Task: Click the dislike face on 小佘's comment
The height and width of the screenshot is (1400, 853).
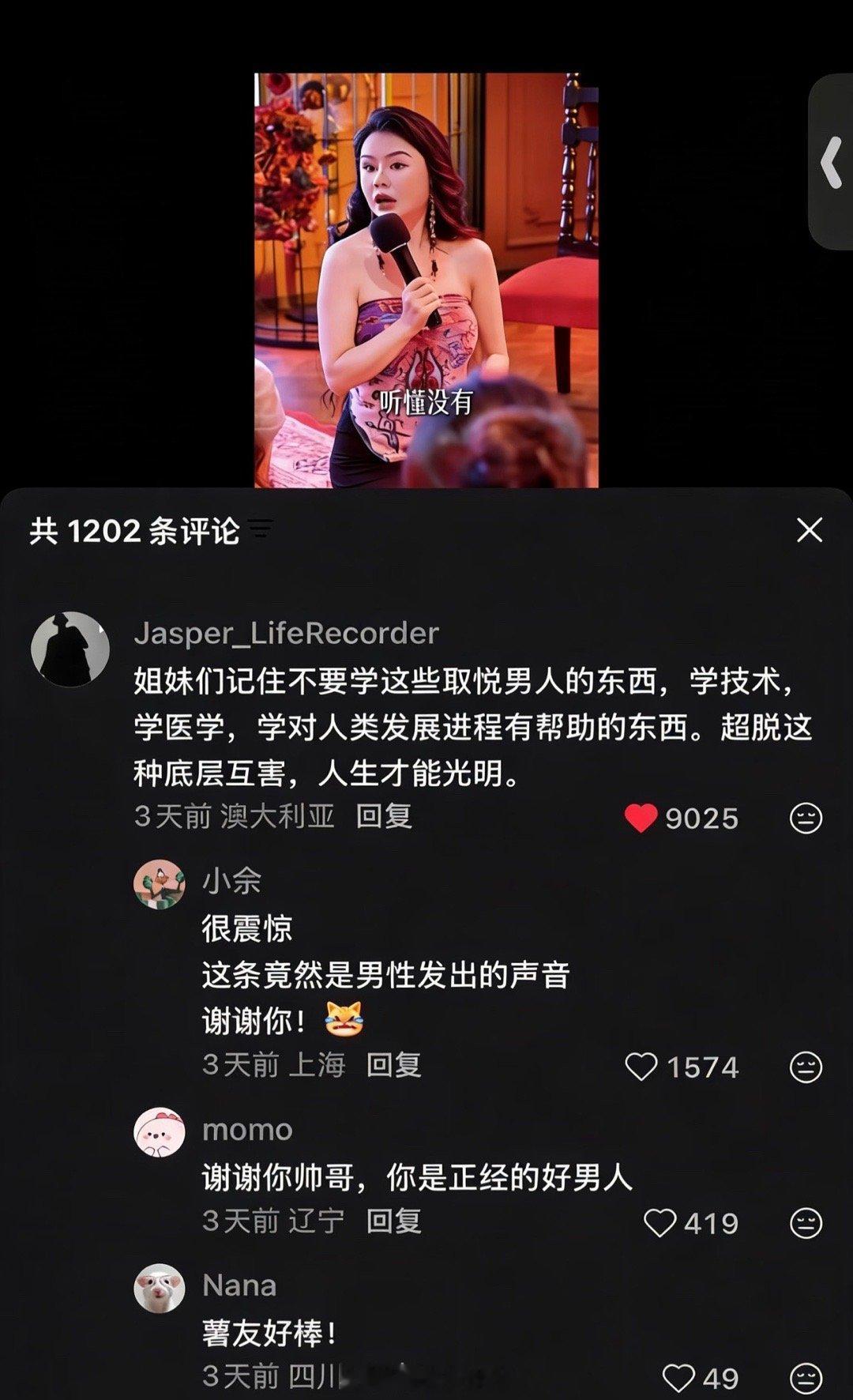Action: pyautogui.click(x=806, y=1067)
